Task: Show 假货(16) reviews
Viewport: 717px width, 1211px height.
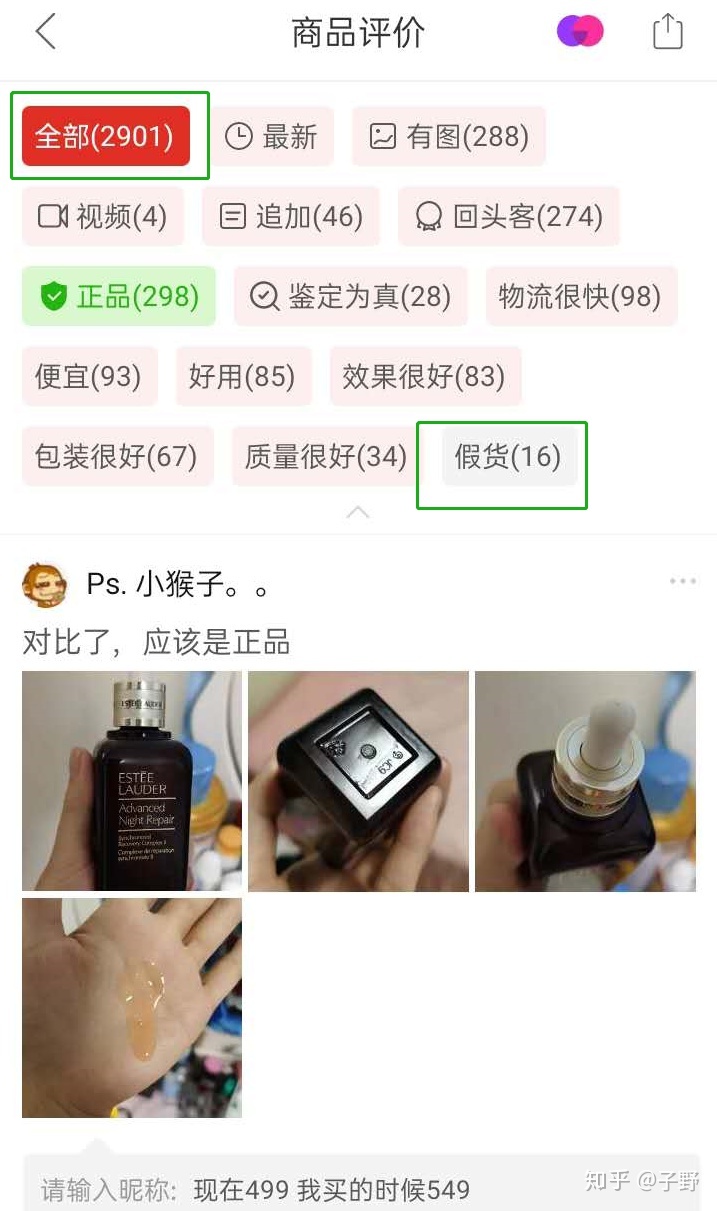Action: coord(508,457)
